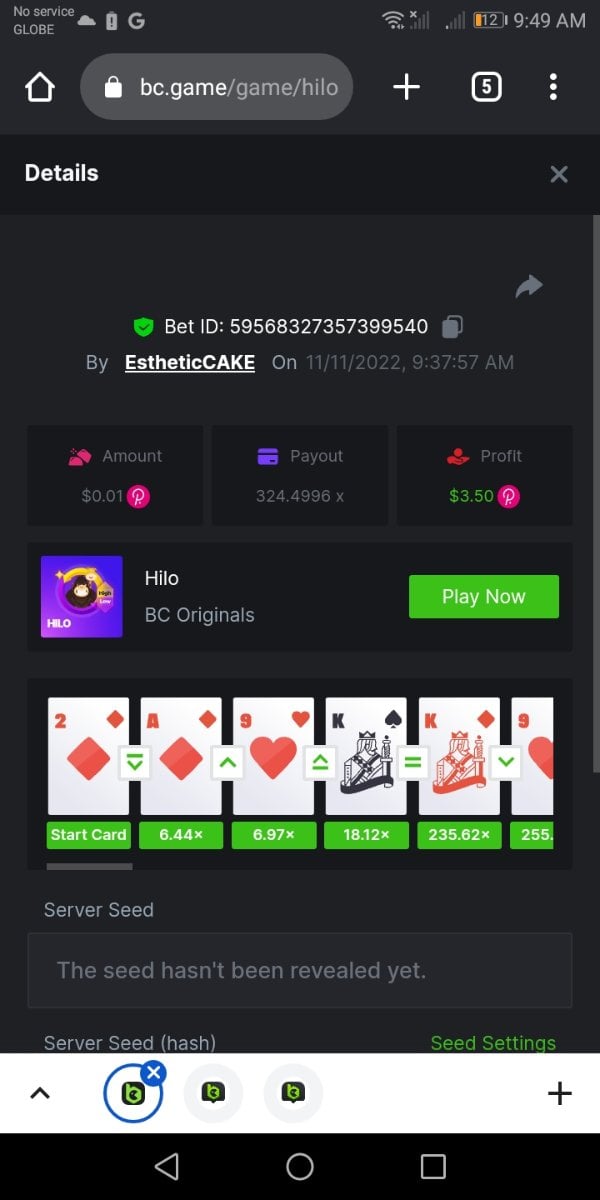This screenshot has height=1200, width=600.
Task: Tap the system back button
Action: point(167,1166)
